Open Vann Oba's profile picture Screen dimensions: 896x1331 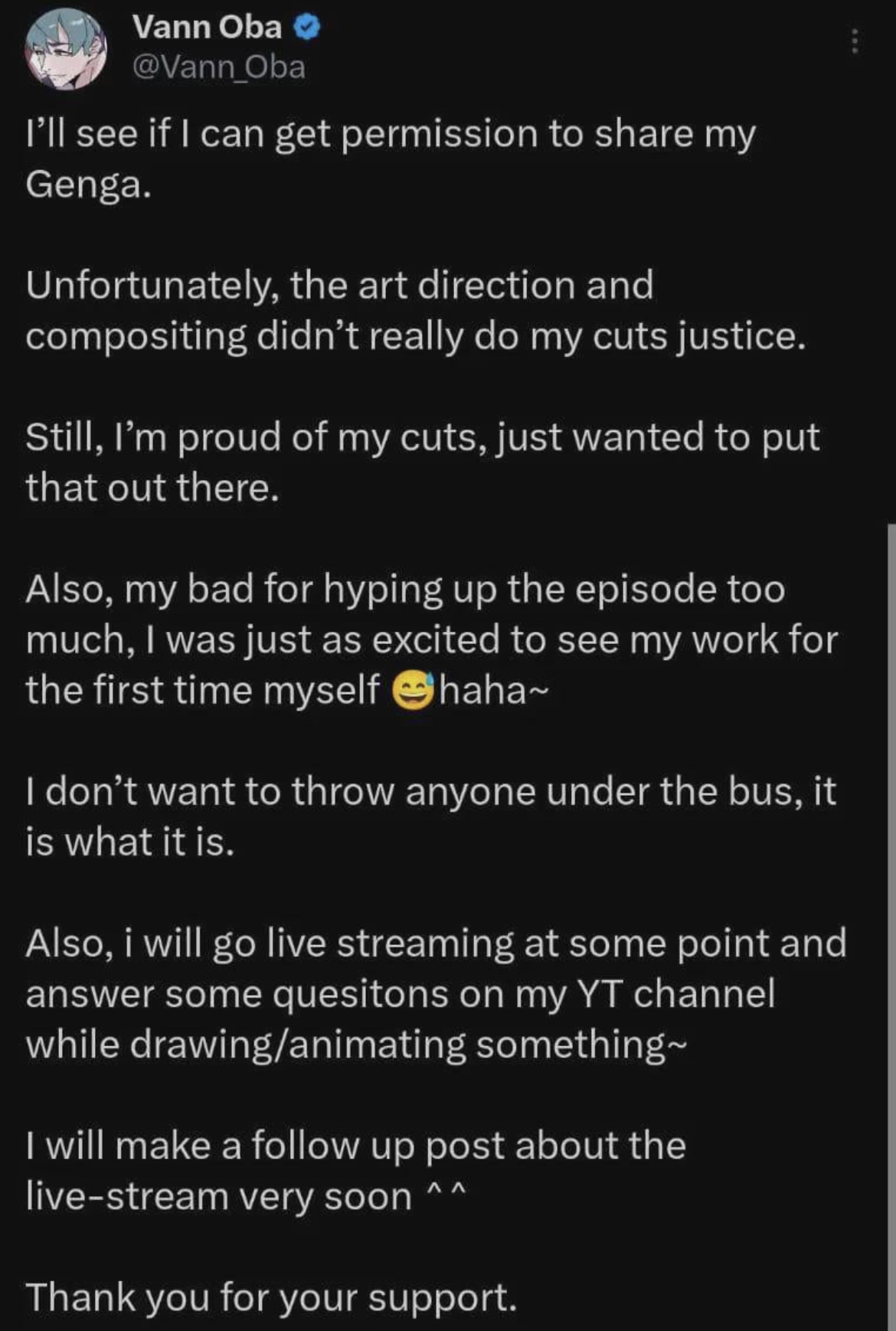(65, 48)
